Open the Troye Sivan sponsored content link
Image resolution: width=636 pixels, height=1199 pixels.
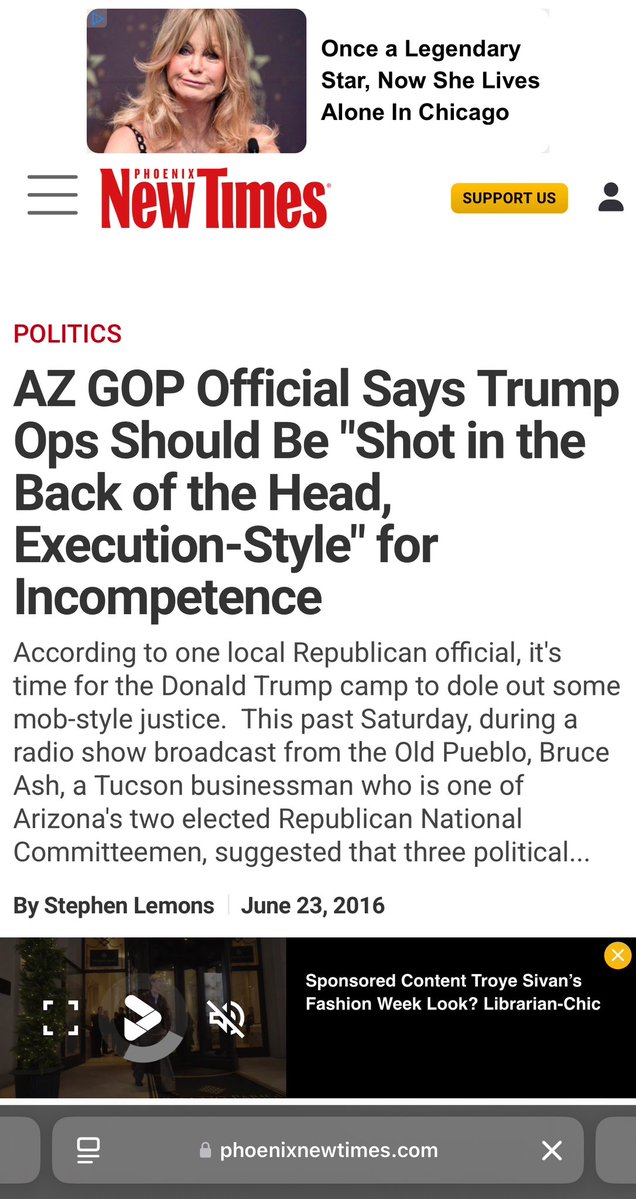coord(453,992)
